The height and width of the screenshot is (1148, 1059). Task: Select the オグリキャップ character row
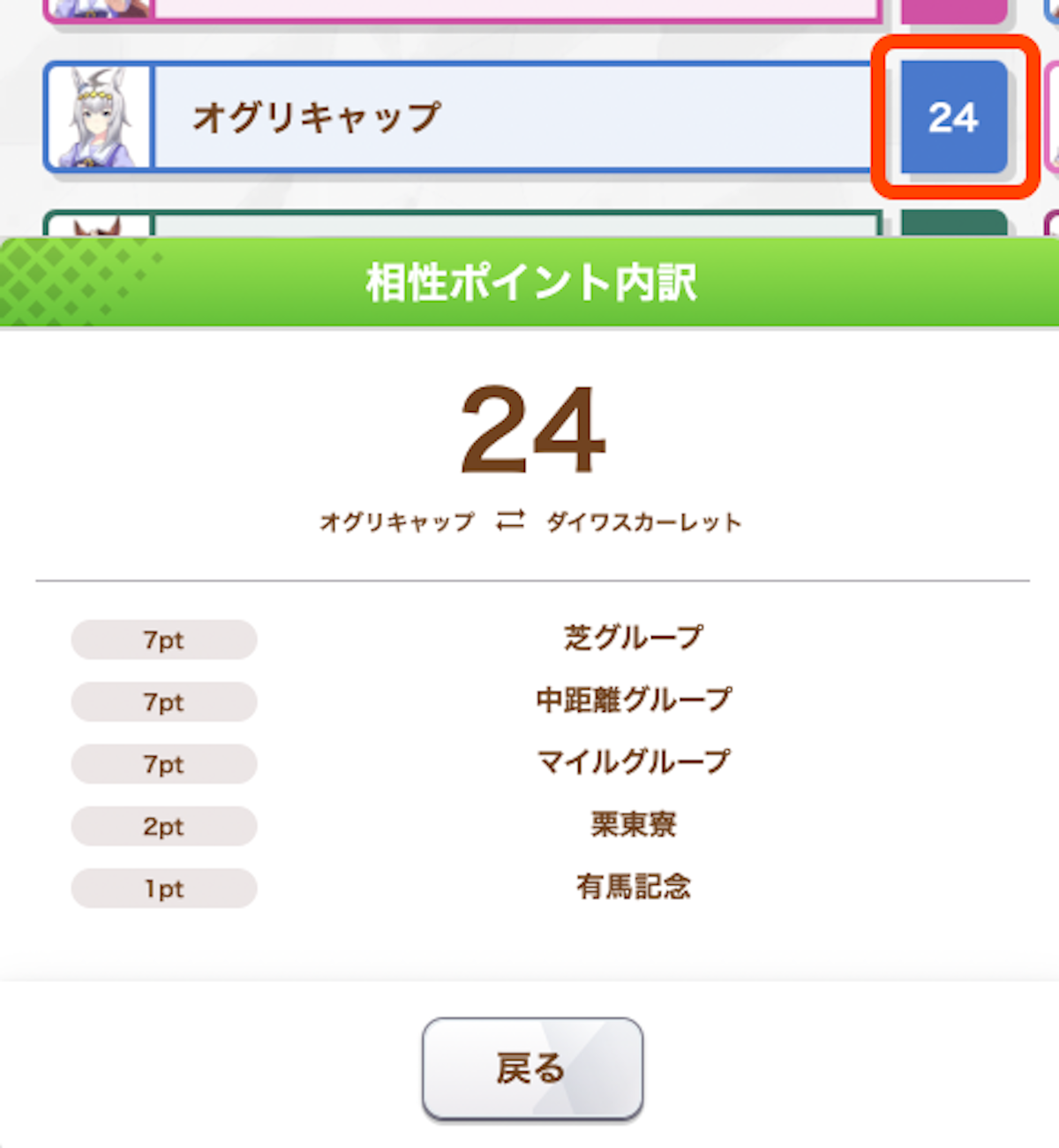point(459,116)
